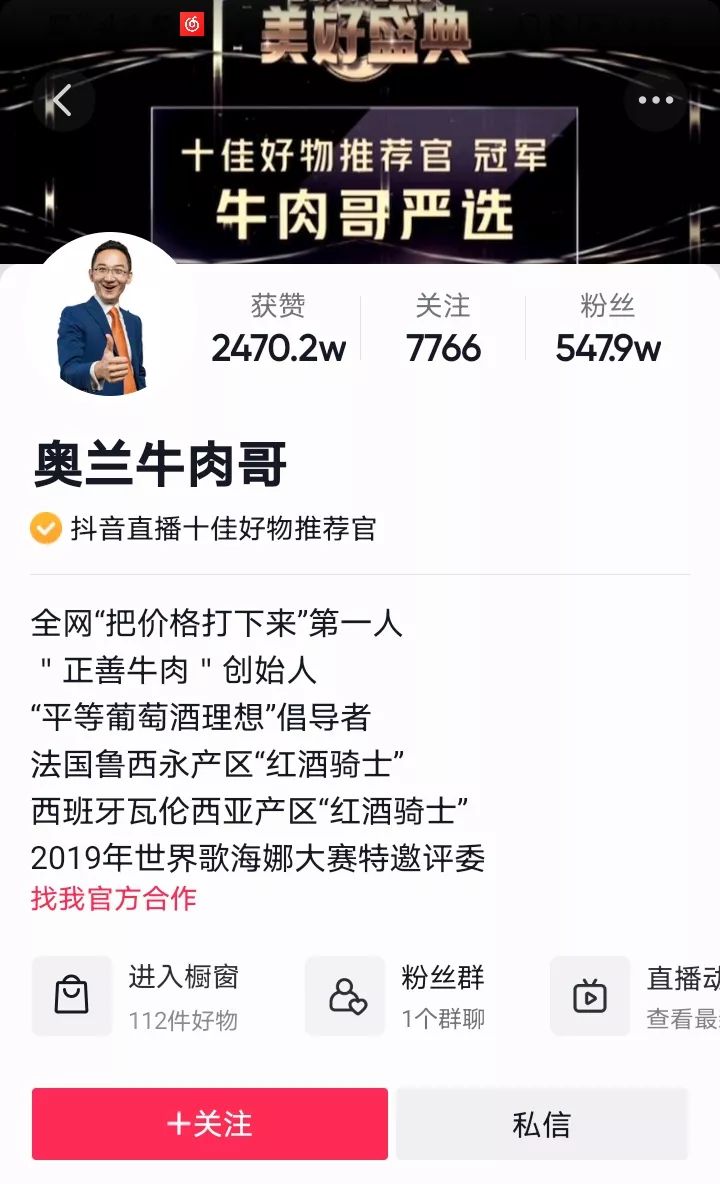The image size is (720, 1184).
Task: Open the 找我官方合作 link
Action: [x=113, y=898]
